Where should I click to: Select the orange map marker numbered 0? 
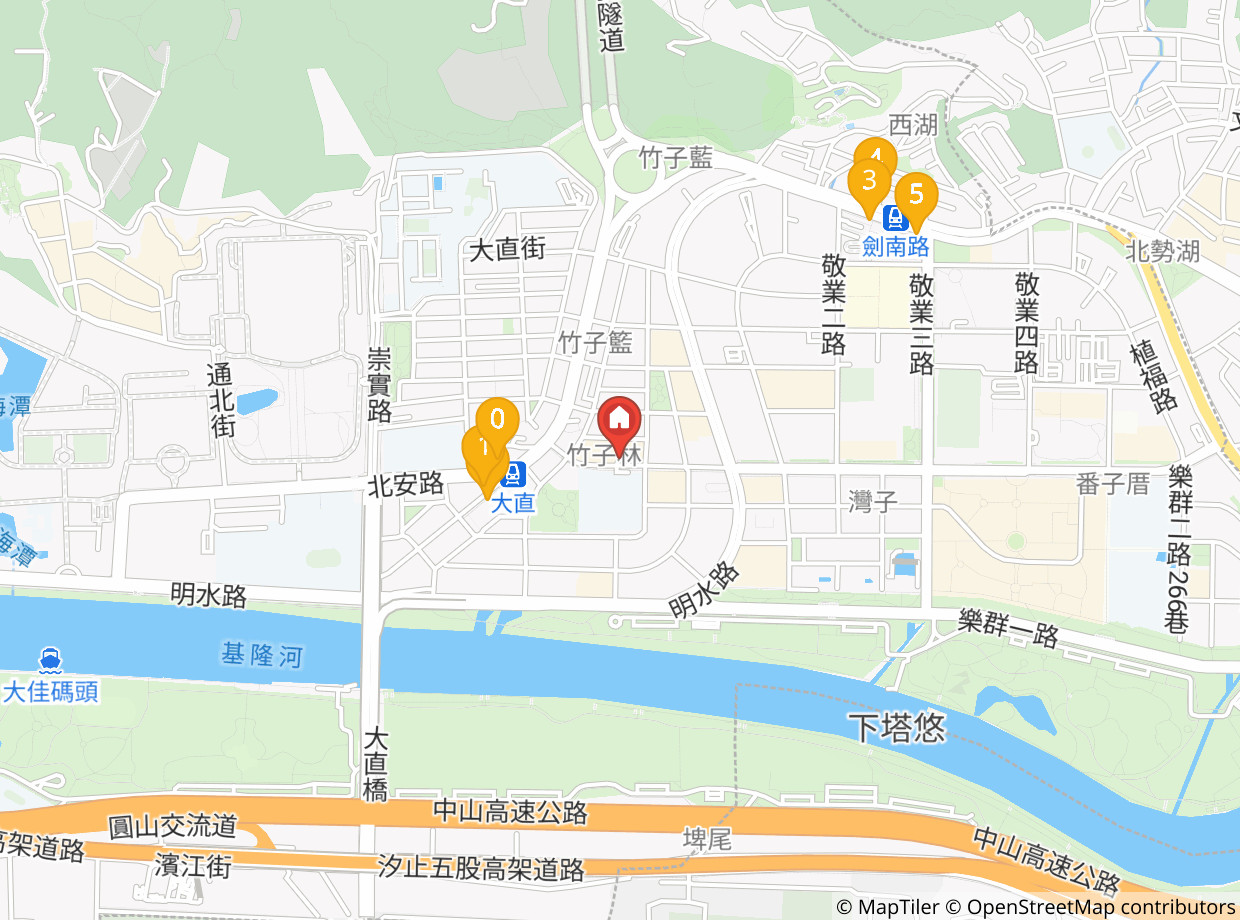click(x=499, y=414)
